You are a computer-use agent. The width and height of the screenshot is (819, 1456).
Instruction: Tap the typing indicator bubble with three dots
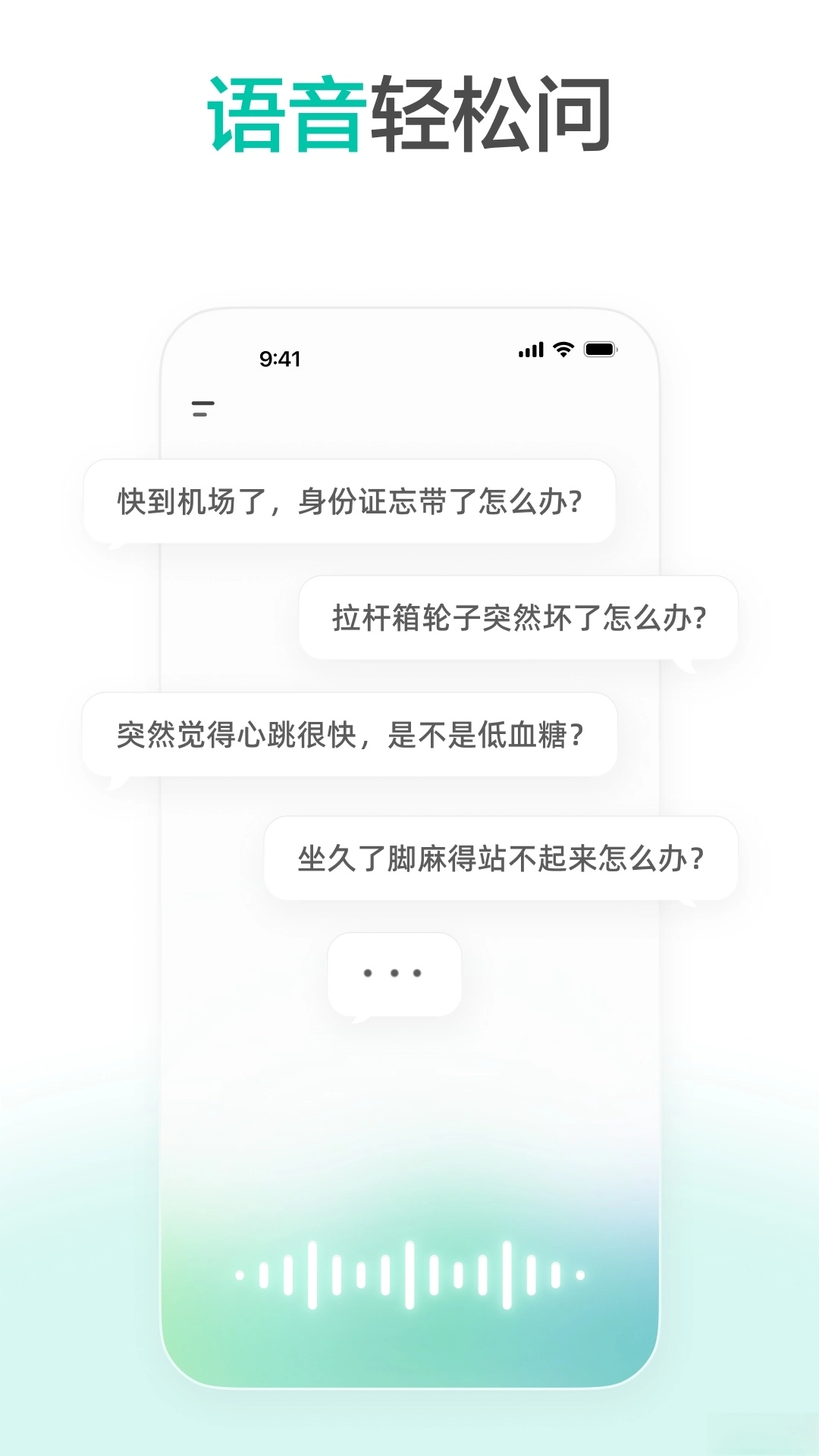pyautogui.click(x=394, y=973)
